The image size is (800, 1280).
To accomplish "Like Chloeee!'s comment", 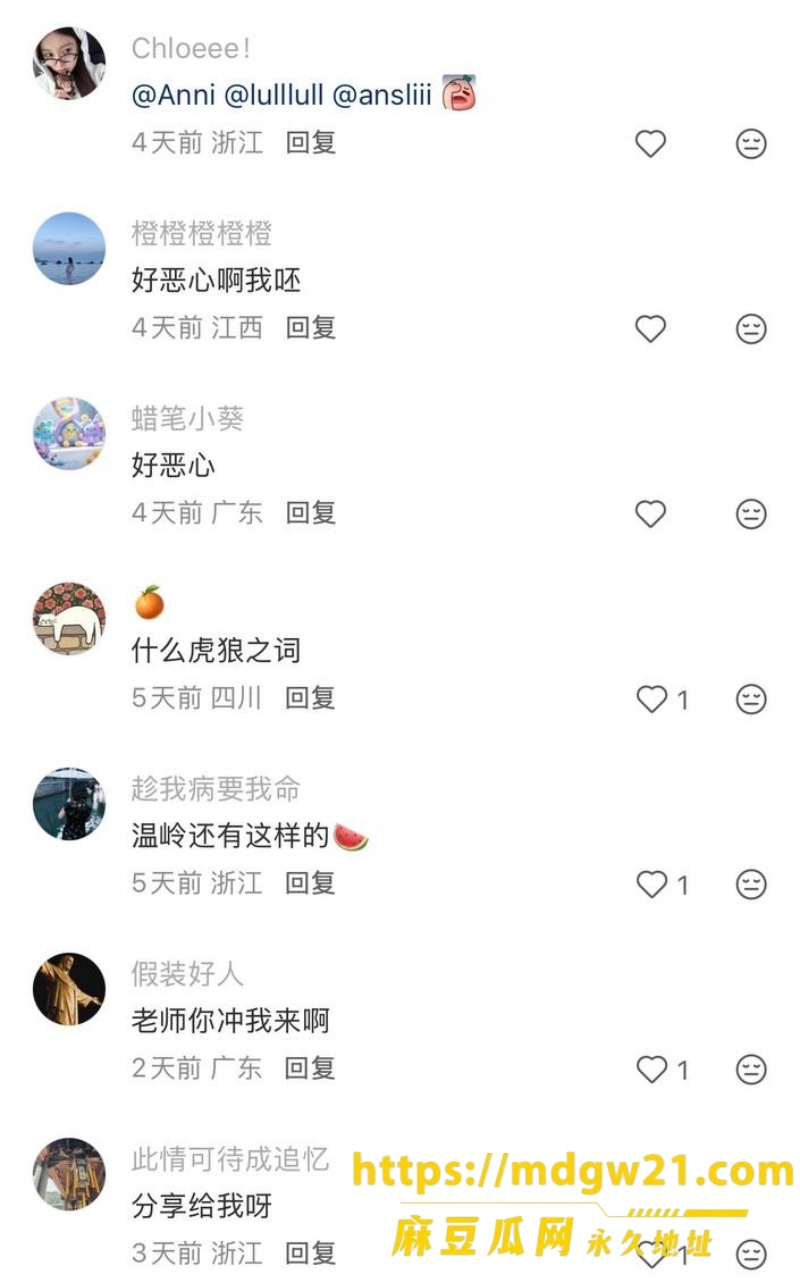I will 651,144.
